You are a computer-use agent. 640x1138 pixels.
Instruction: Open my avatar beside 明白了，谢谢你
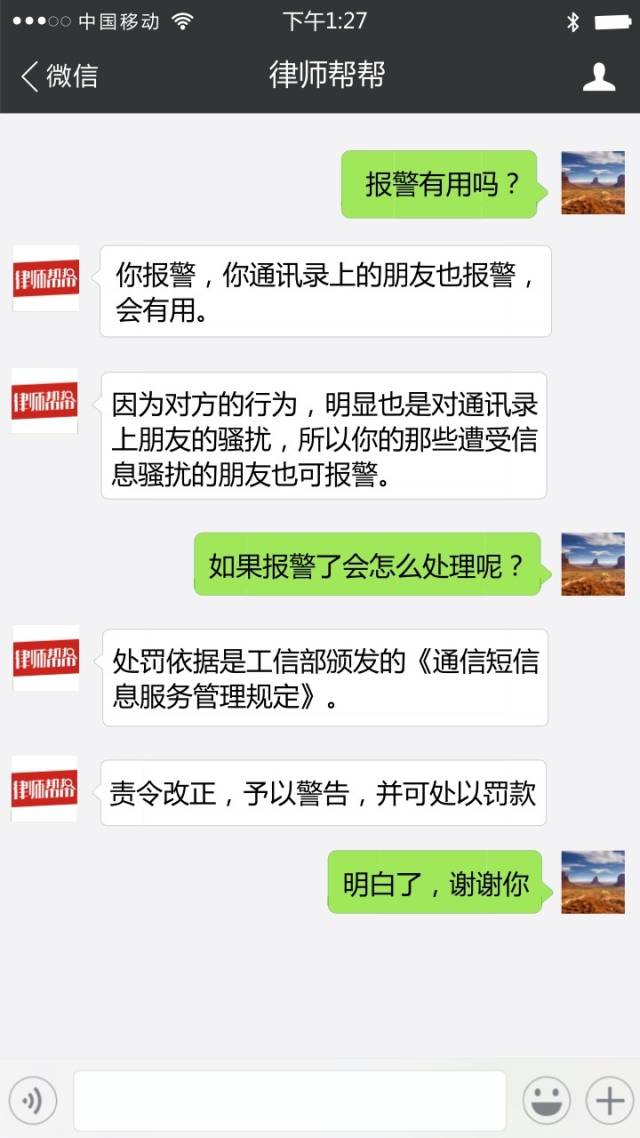tap(593, 882)
